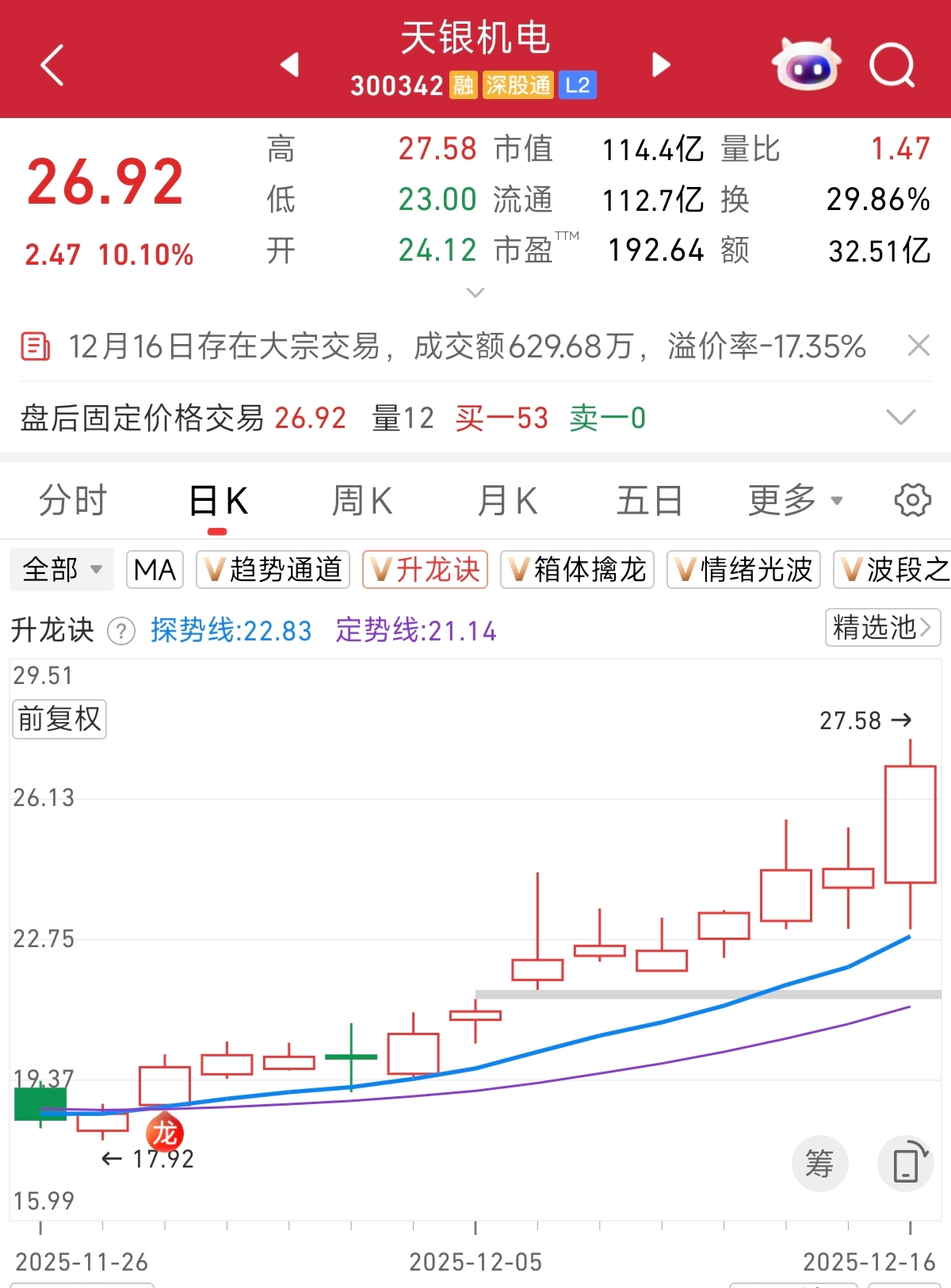The image size is (951, 1288).
Task: Select the MA indicator
Action: 155,569
